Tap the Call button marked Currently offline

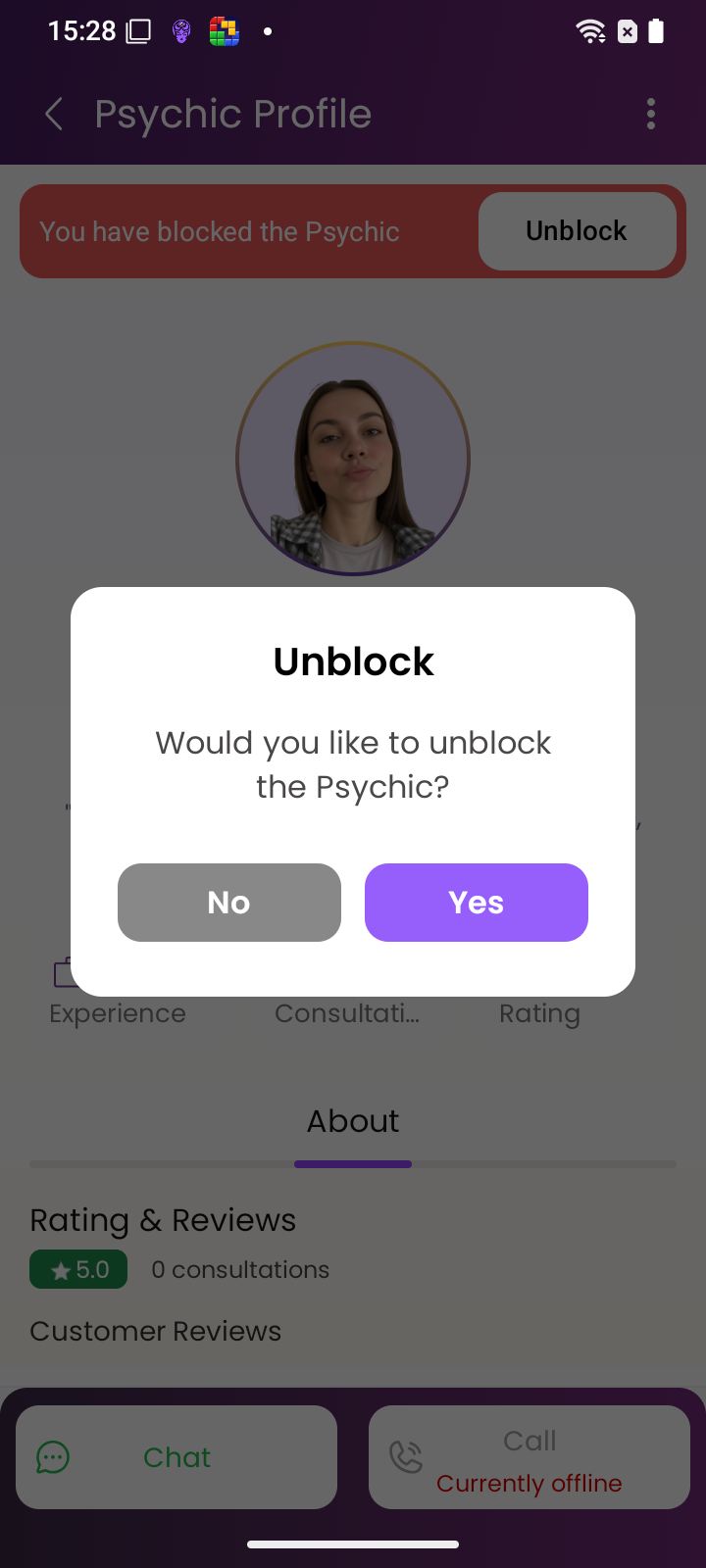point(529,1457)
